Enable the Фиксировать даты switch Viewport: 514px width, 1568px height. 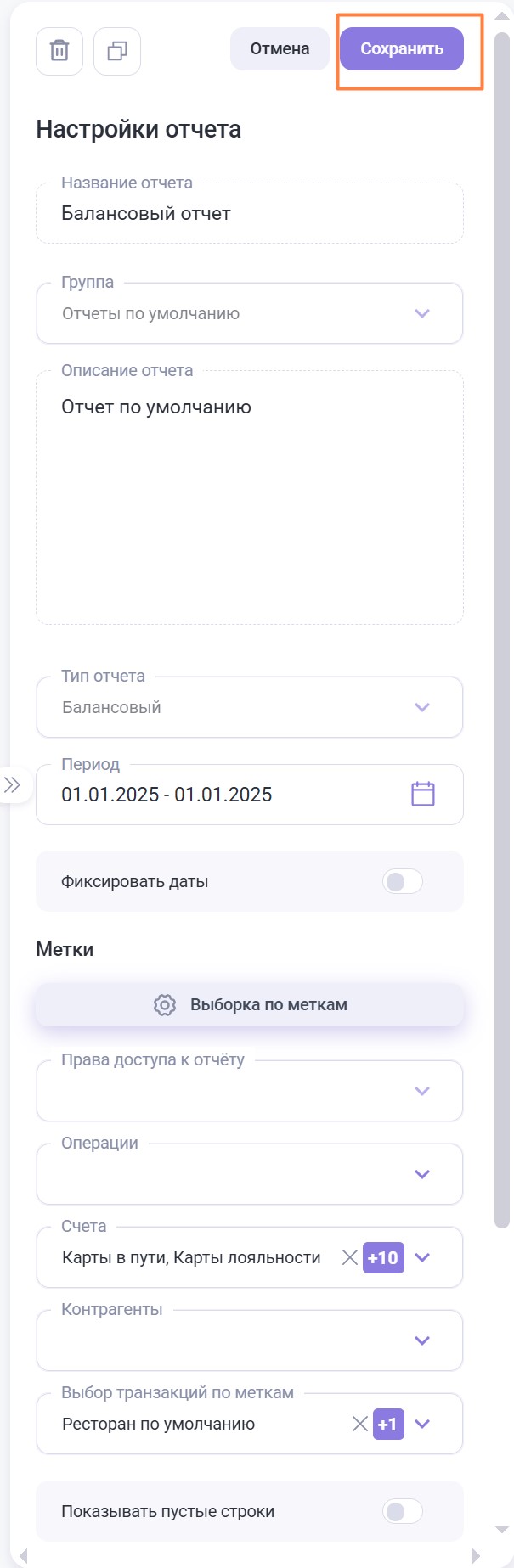pos(403,881)
